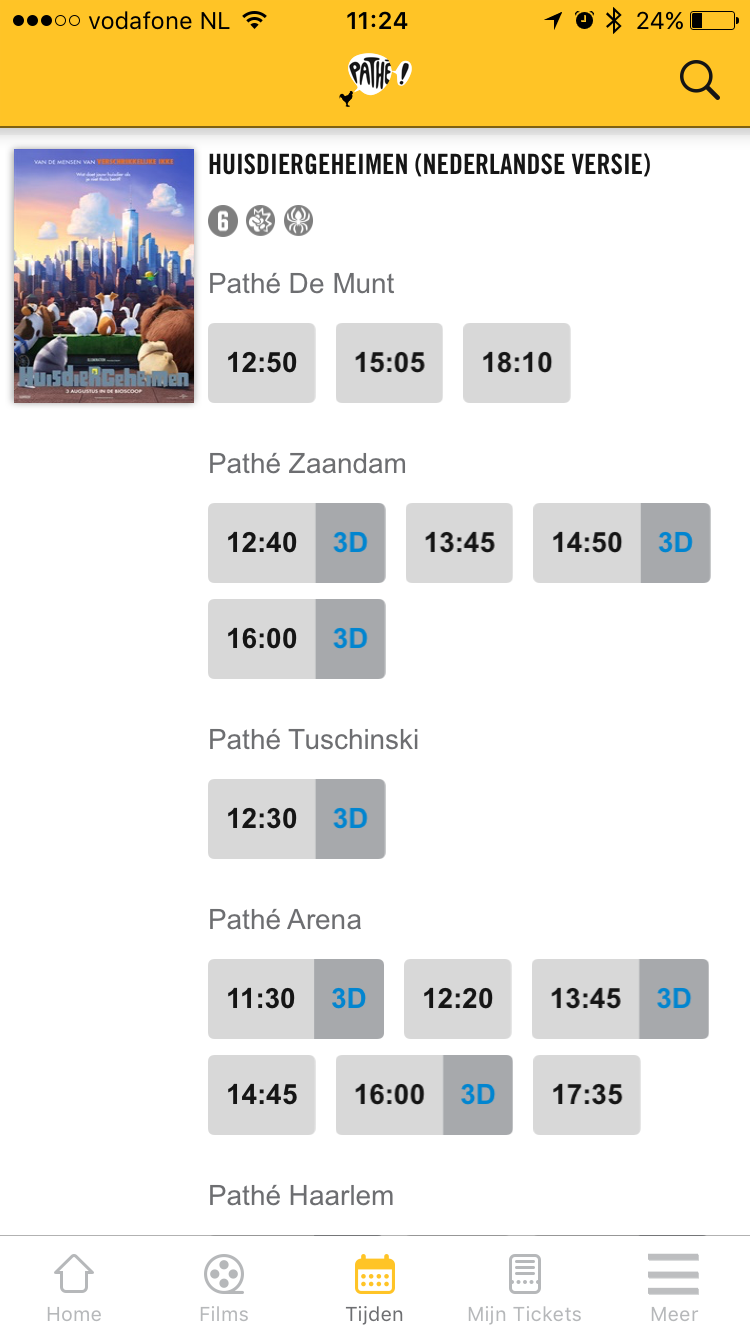Choose the 15:05 showing at Pathé De Munt
The image size is (750, 1334).
[389, 363]
